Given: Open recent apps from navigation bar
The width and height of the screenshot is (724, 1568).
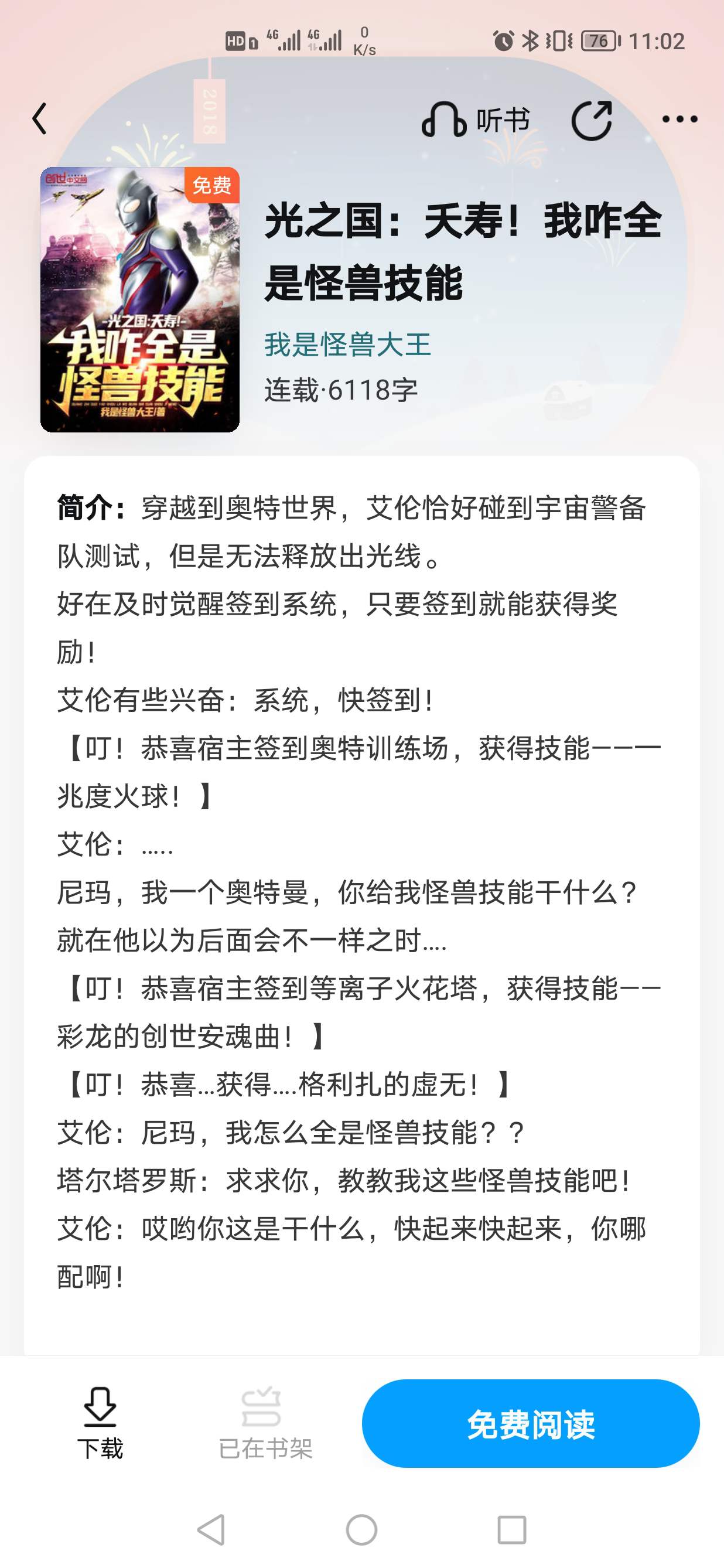Looking at the screenshot, I should [x=512, y=1530].
